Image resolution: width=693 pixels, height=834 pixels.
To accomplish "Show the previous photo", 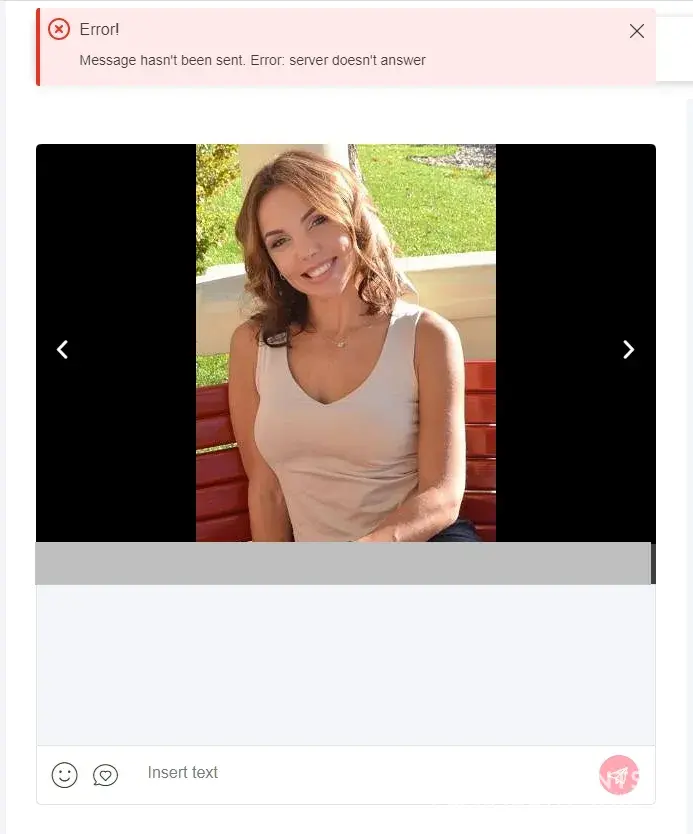I will [x=62, y=349].
